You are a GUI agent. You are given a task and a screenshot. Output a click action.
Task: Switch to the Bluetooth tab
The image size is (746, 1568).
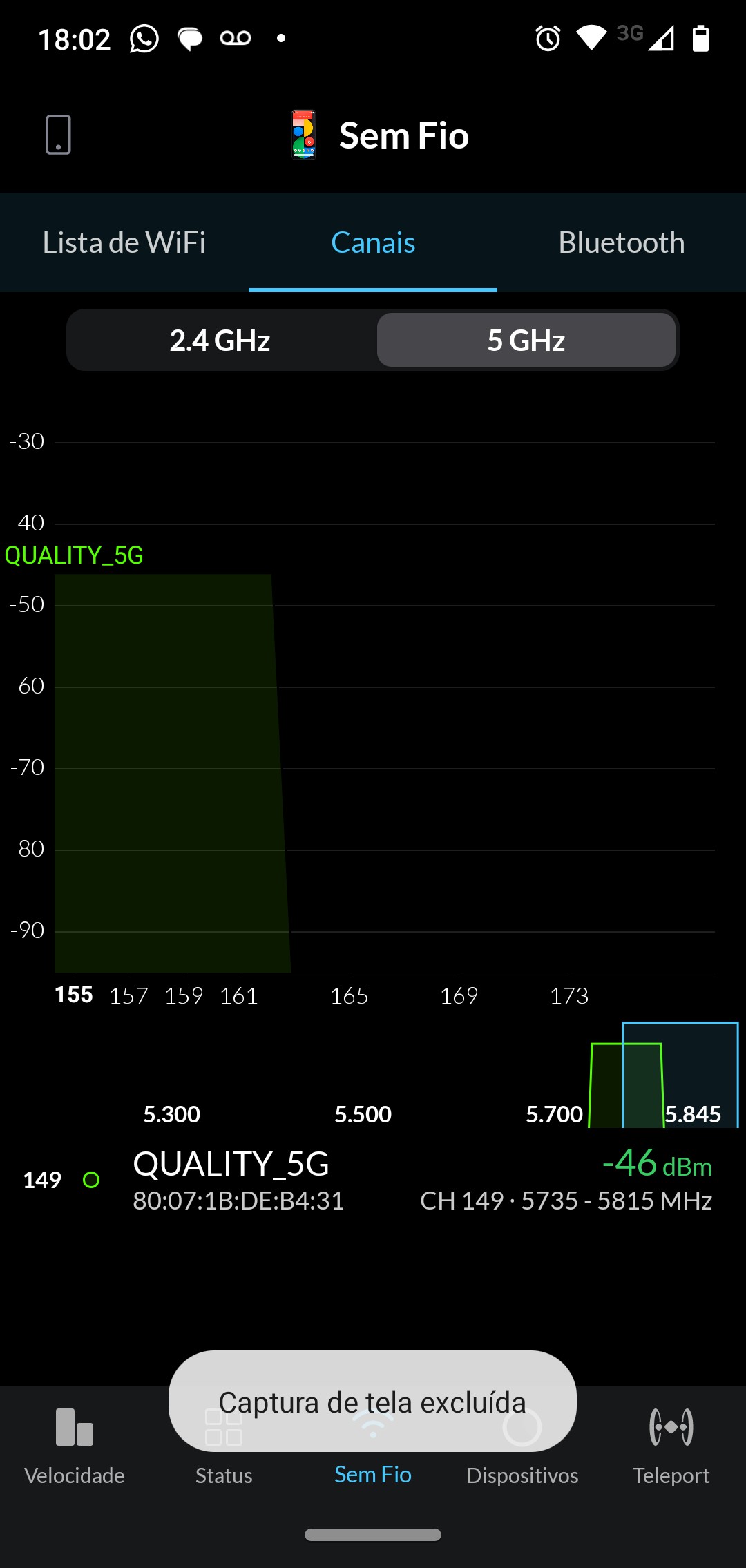(x=621, y=242)
